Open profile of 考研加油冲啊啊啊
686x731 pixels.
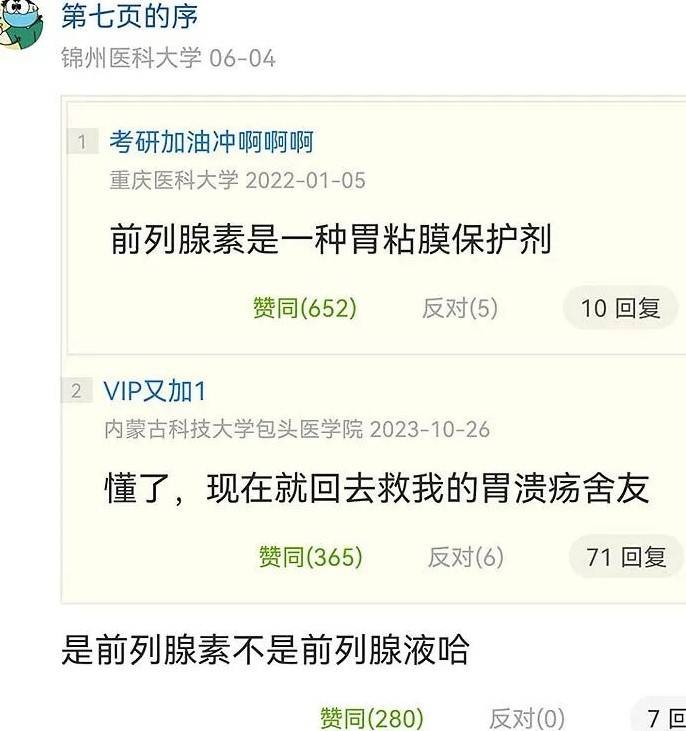click(211, 142)
